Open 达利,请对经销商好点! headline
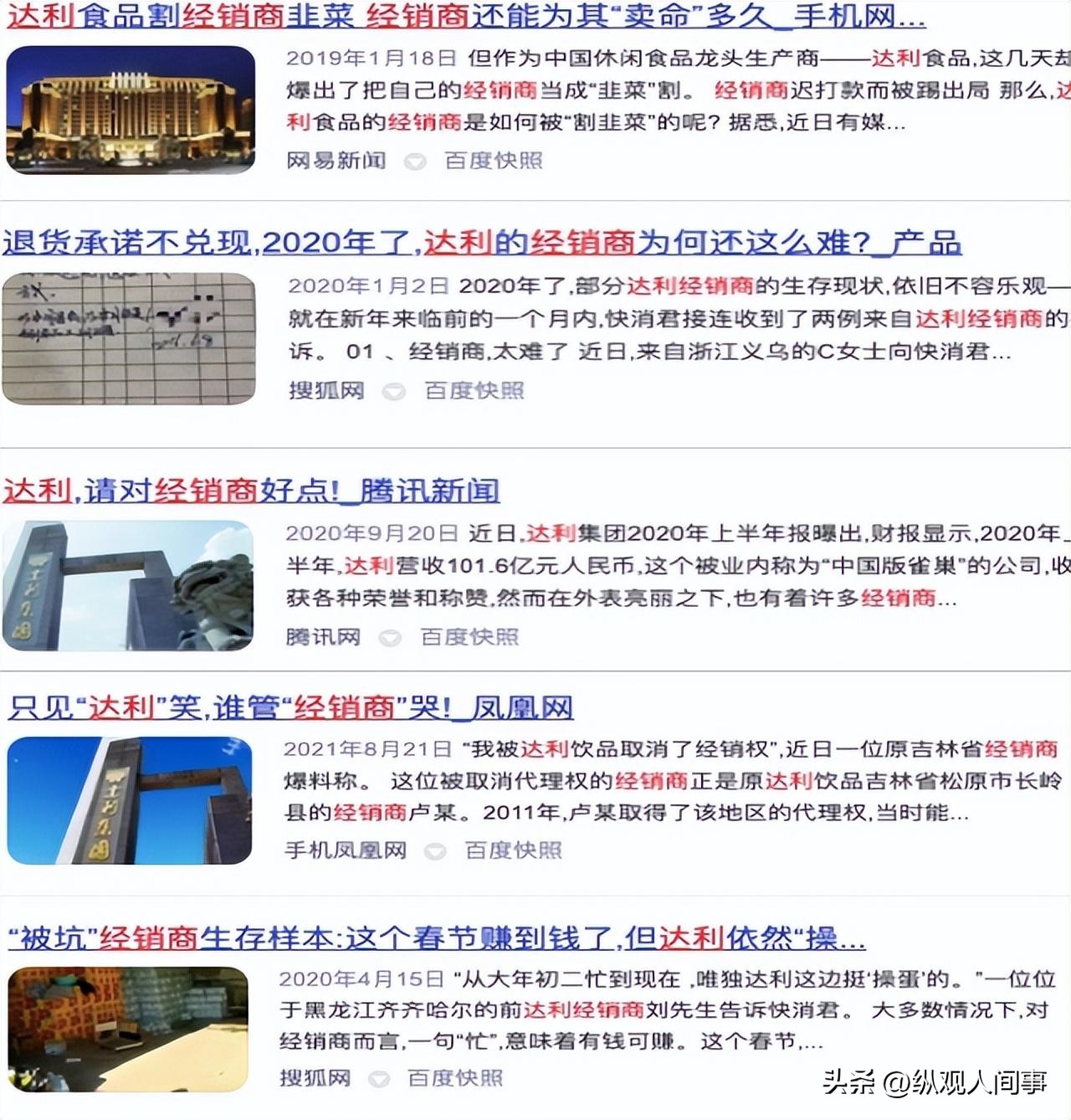The height and width of the screenshot is (1120, 1071). 251,492
